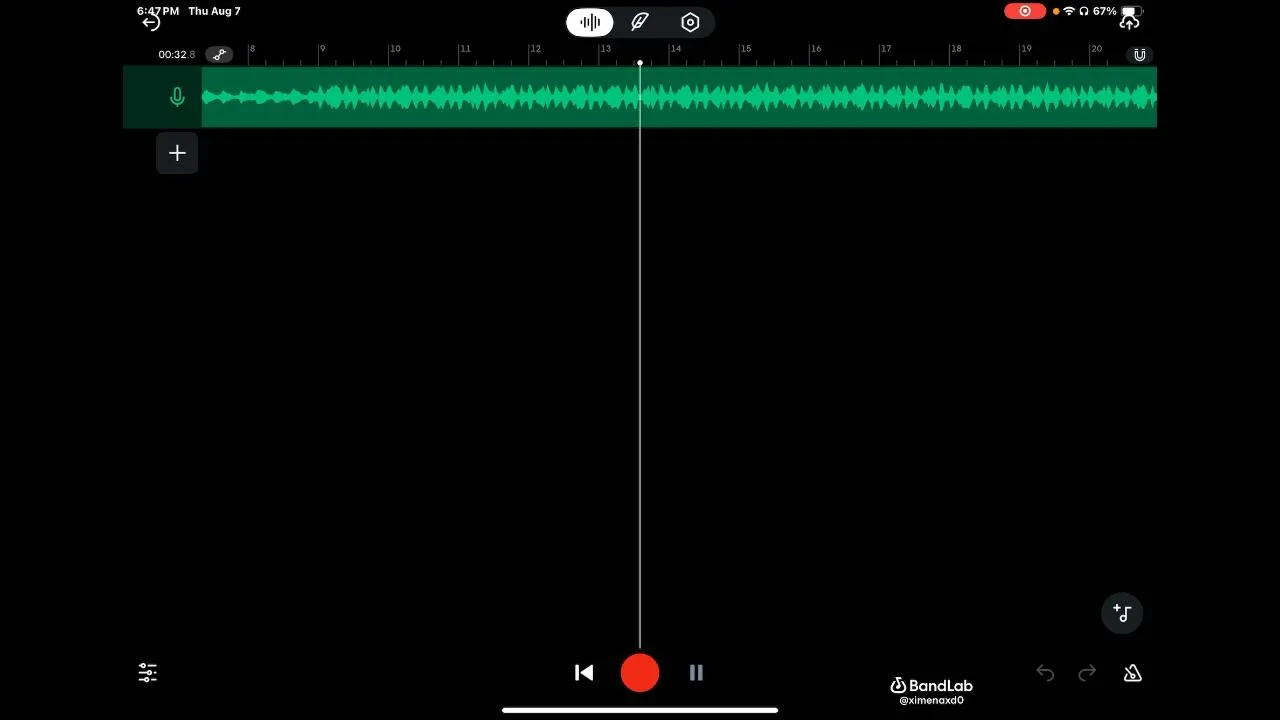
Task: Open the project settings hexagon tab
Action: (690, 22)
